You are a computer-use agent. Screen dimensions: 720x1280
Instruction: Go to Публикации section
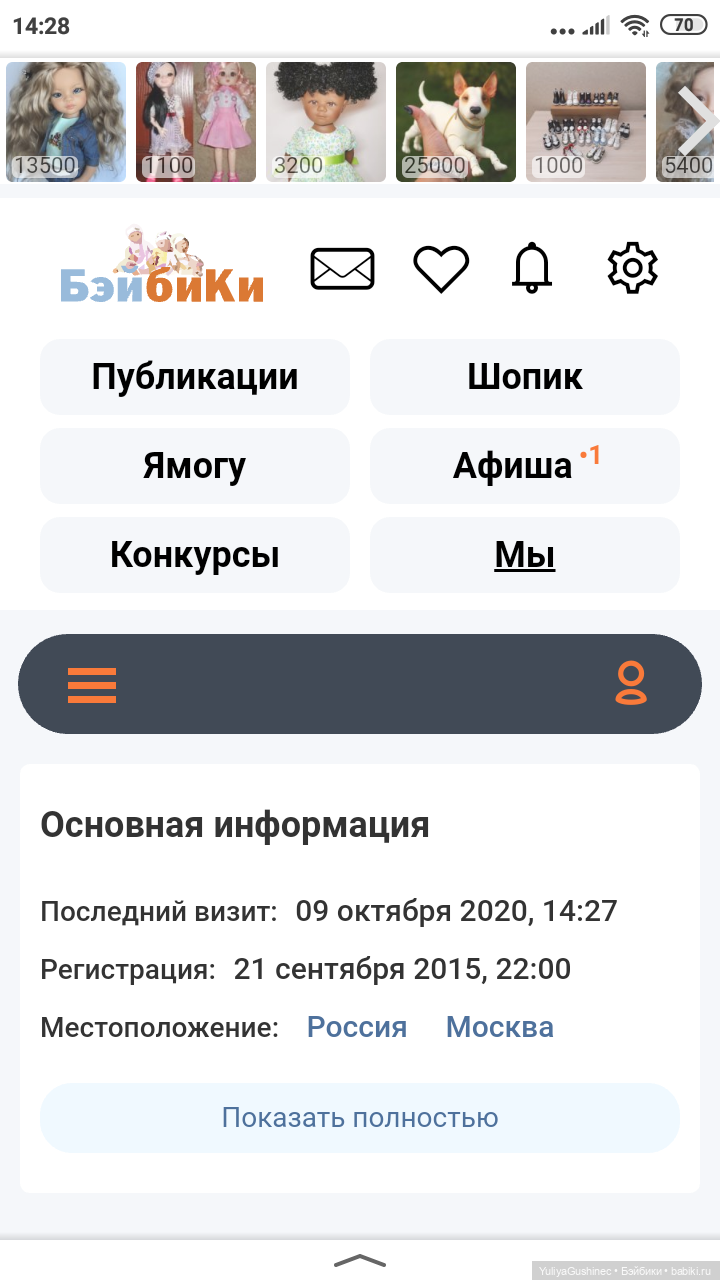click(x=195, y=377)
